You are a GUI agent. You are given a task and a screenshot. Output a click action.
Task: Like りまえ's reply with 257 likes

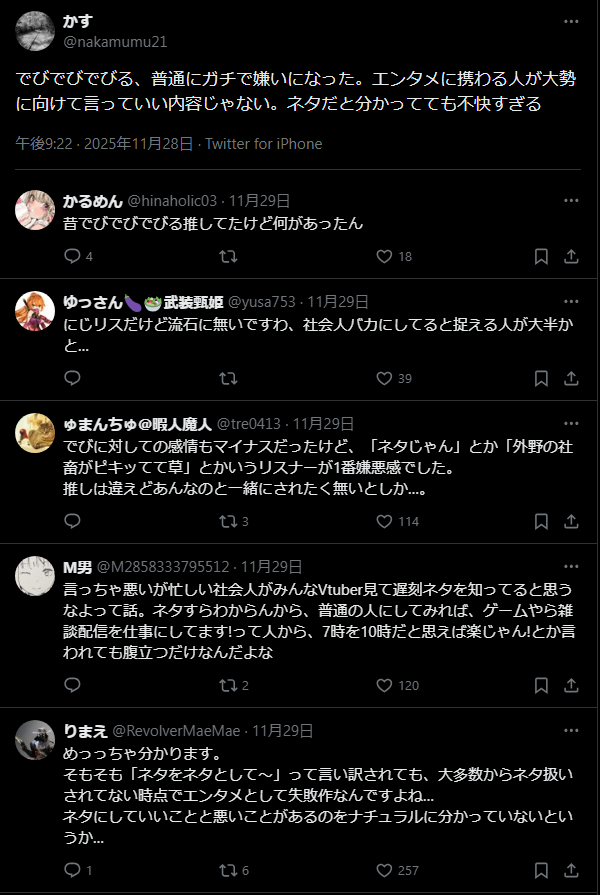point(384,870)
